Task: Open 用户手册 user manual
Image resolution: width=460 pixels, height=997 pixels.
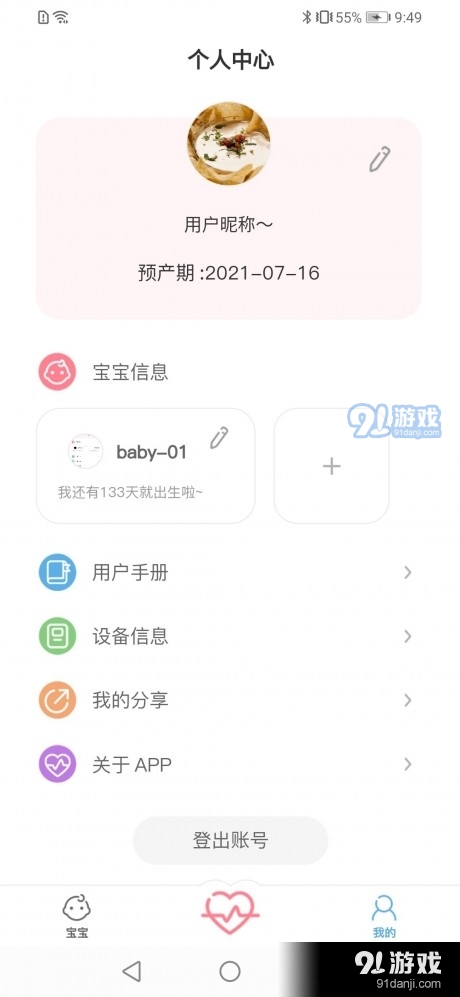Action: [x=228, y=573]
